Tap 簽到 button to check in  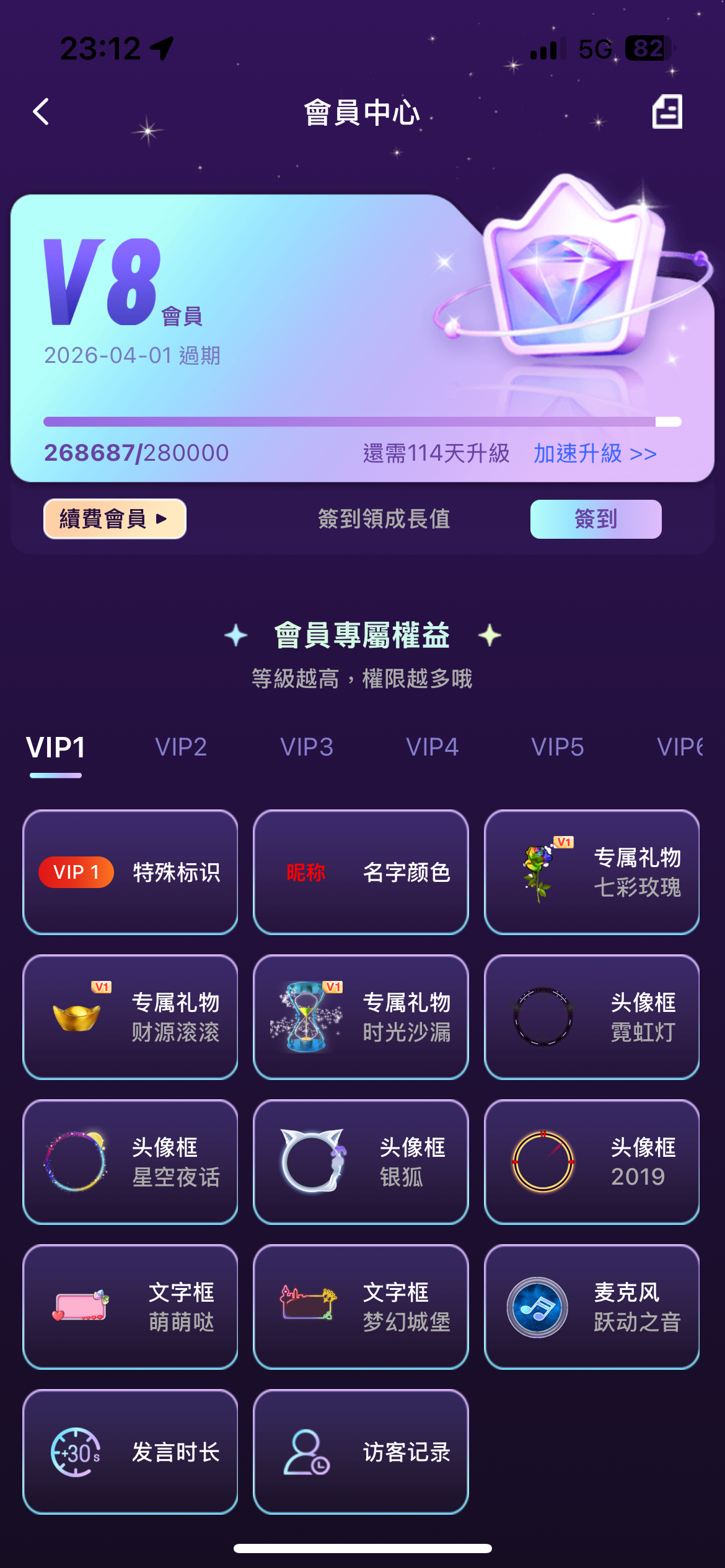[595, 519]
